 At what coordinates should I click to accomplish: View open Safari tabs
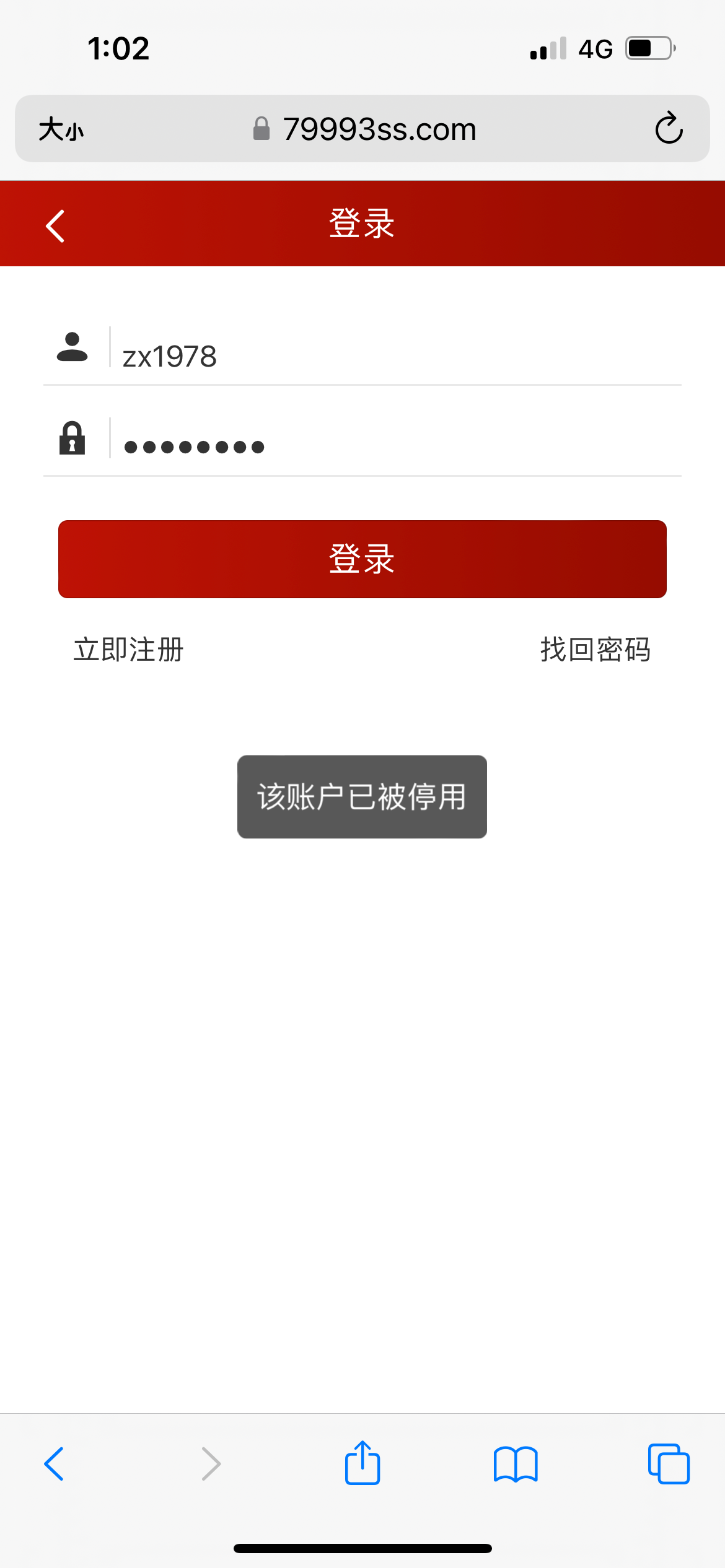pos(669,1464)
